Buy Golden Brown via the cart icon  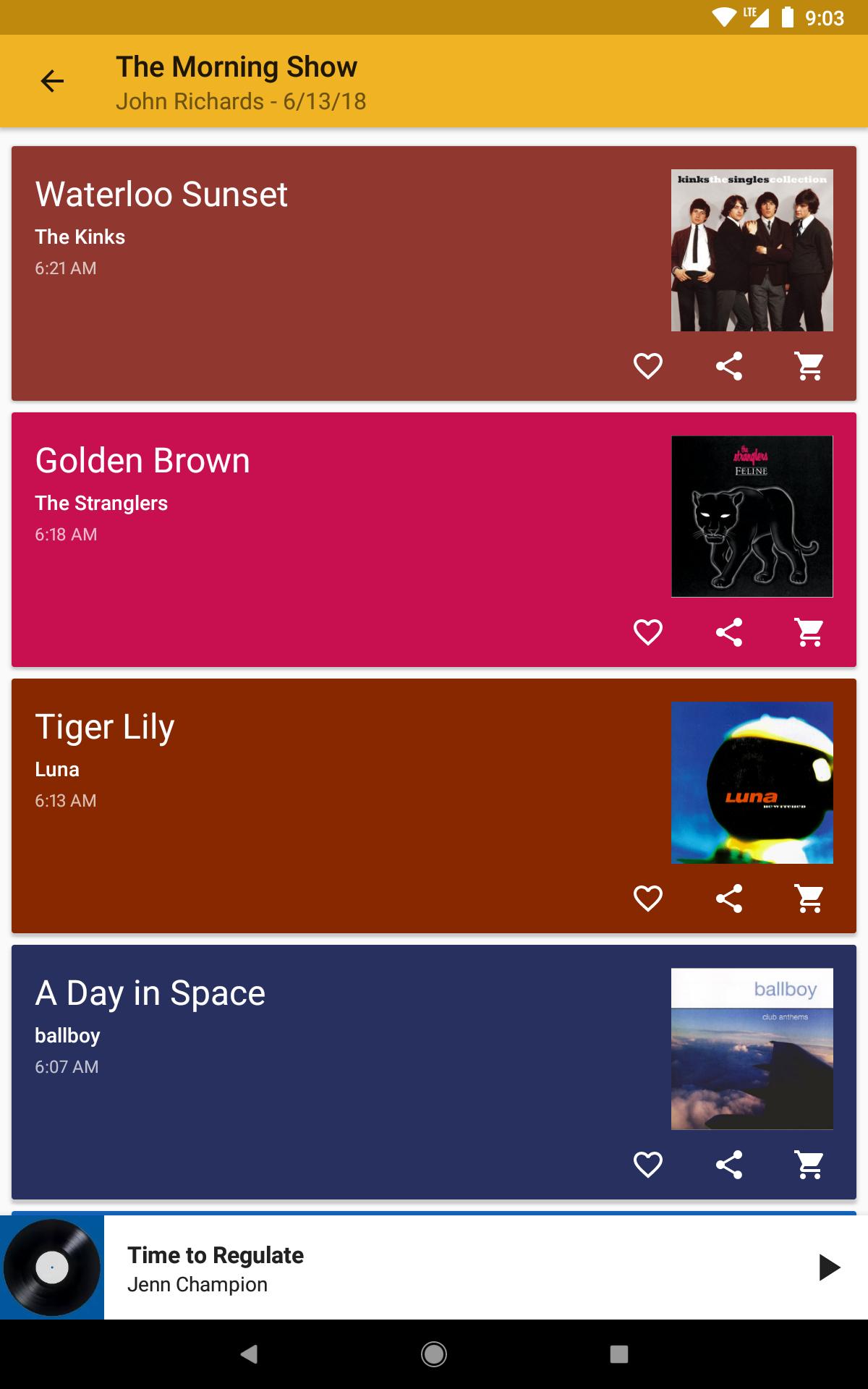pyautogui.click(x=809, y=632)
